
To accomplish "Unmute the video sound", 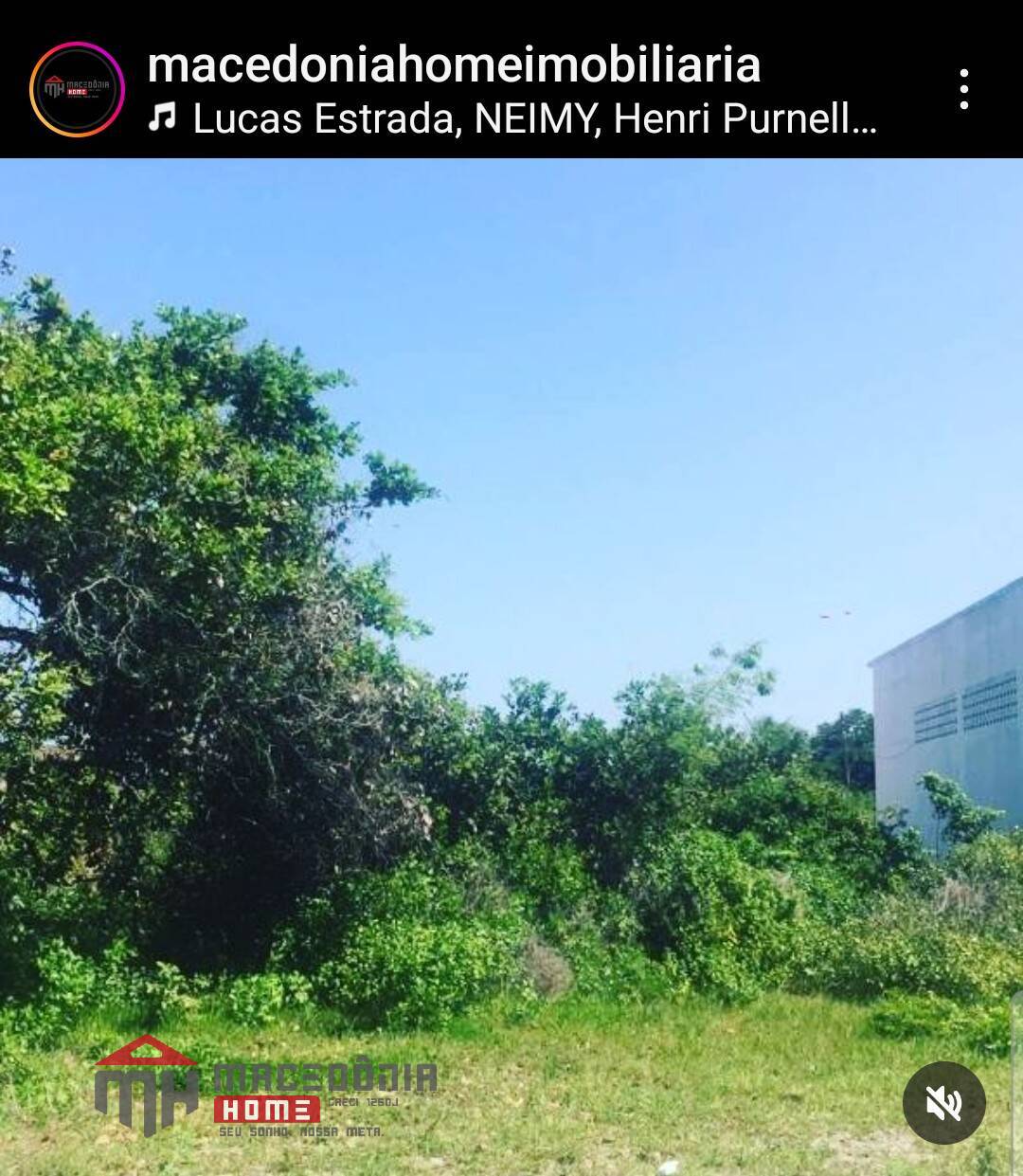I will pos(943,1103).
